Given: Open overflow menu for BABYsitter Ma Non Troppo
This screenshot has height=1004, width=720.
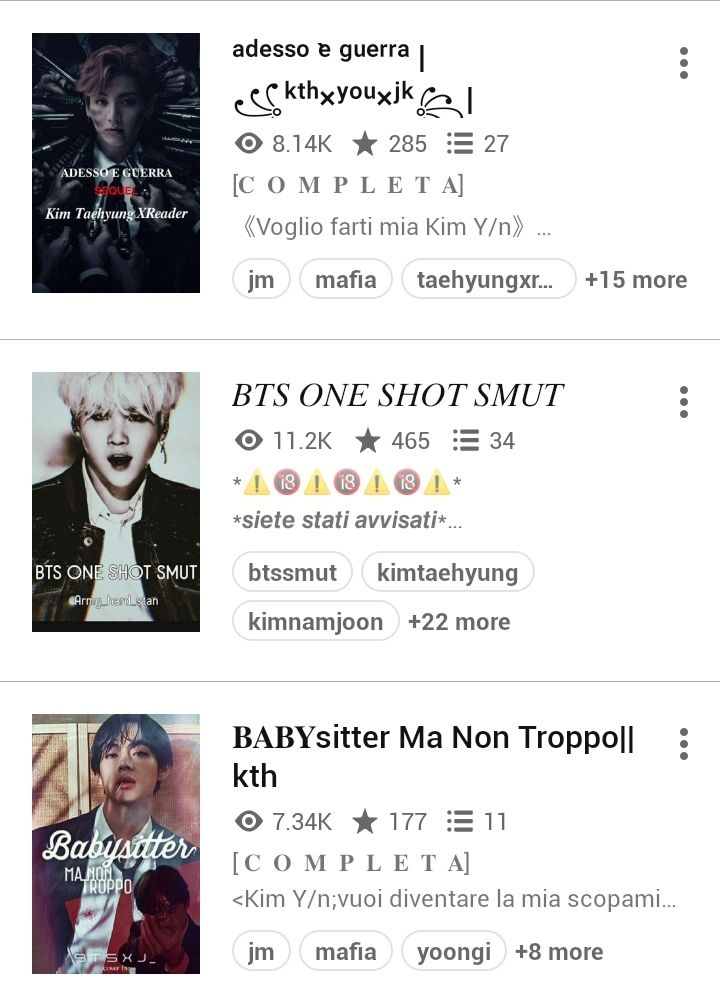Looking at the screenshot, I should pyautogui.click(x=684, y=744).
